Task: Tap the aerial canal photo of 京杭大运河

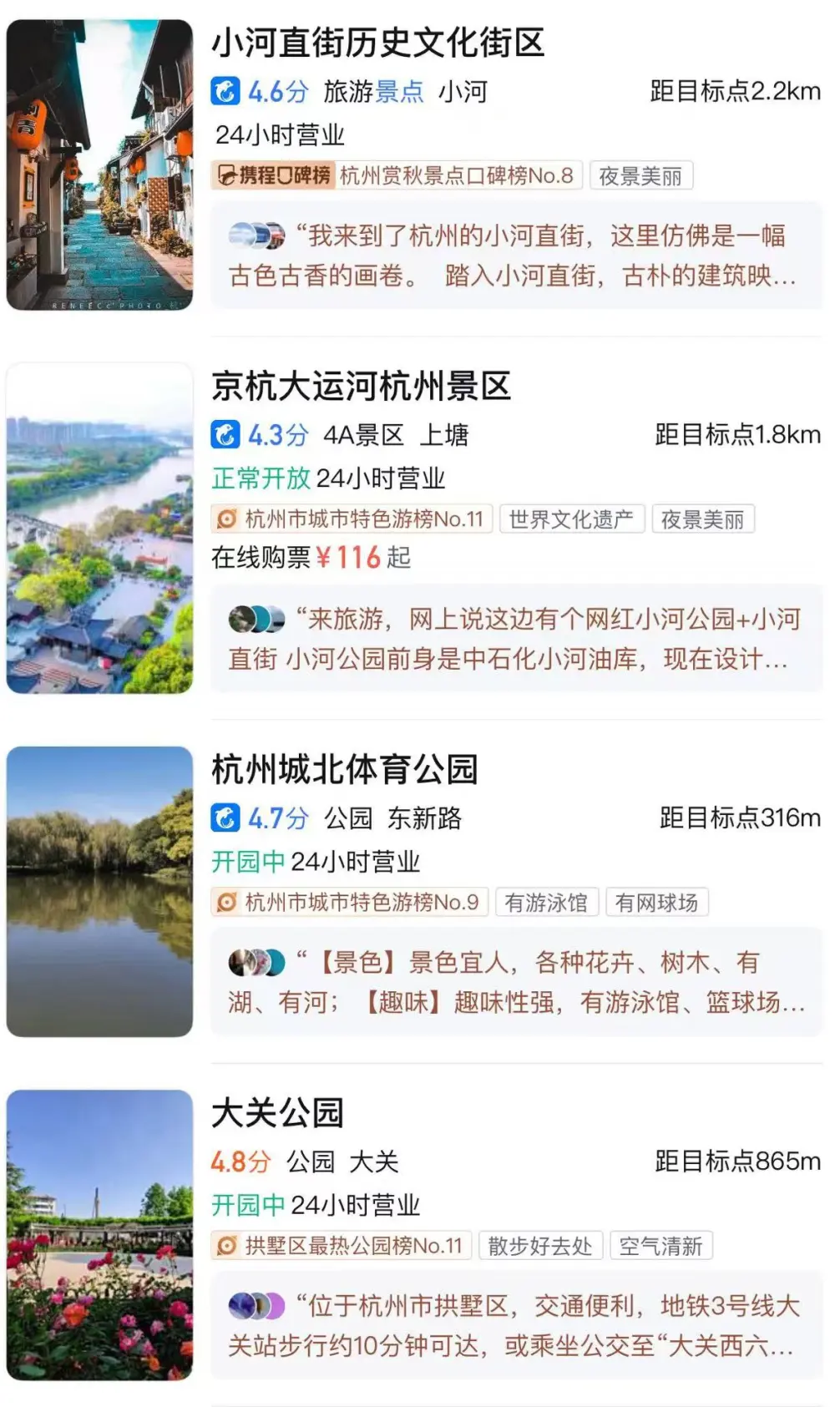Action: tap(99, 529)
